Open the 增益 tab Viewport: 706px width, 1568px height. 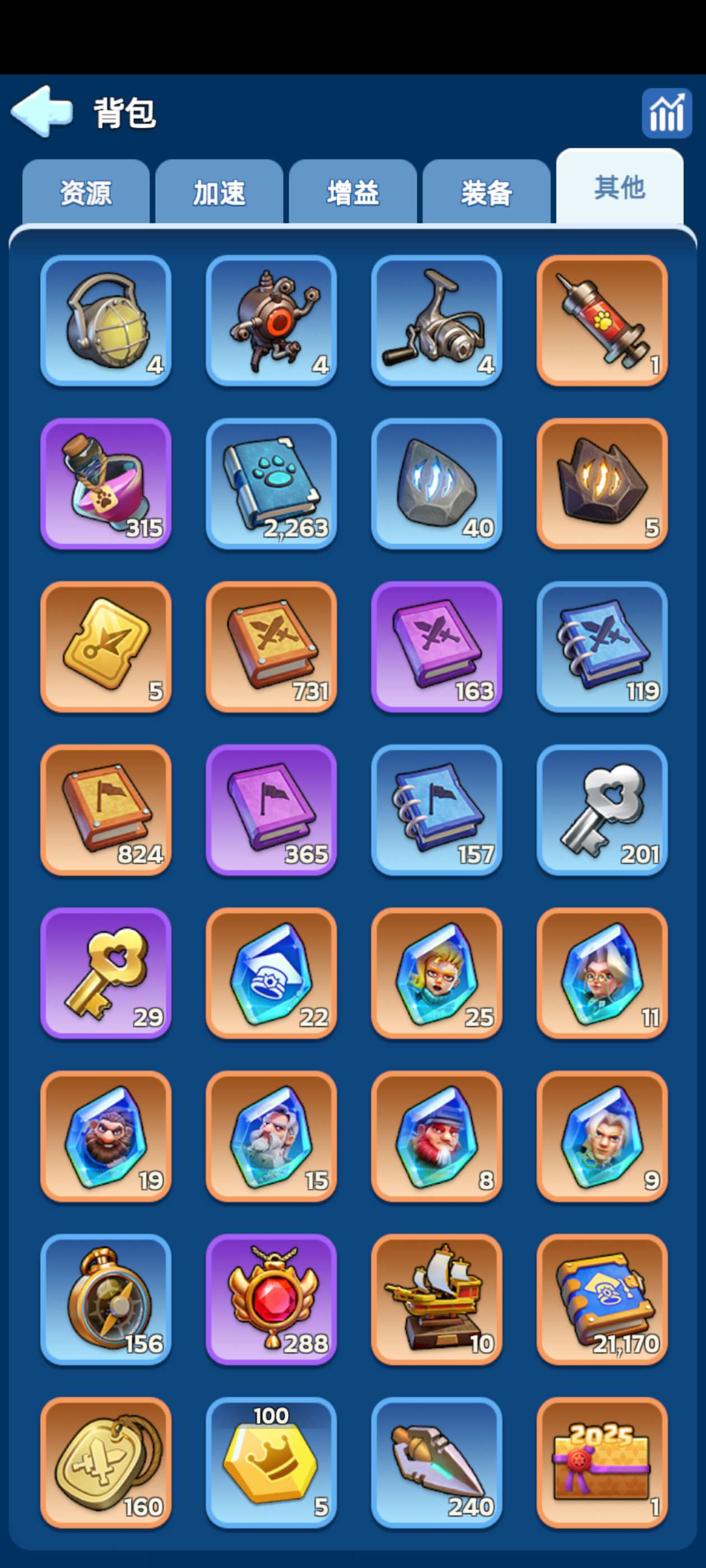(352, 193)
